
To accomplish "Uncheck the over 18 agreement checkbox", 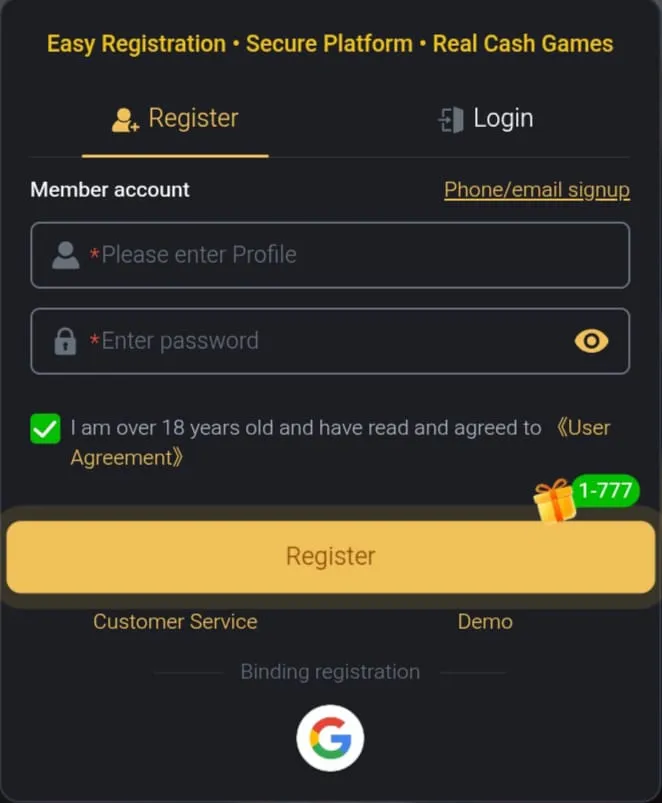I will (x=45, y=429).
